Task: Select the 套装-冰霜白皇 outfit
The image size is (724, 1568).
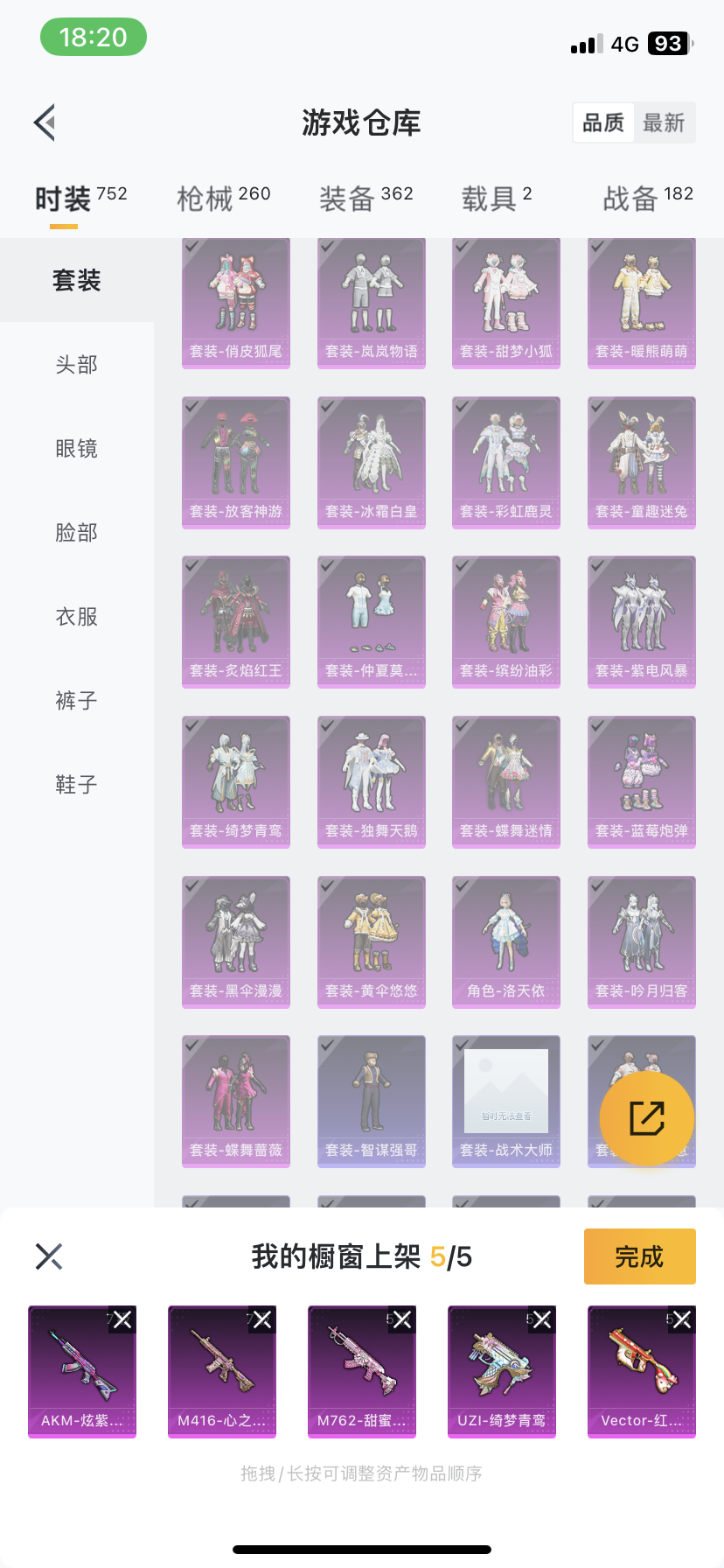Action: tap(372, 463)
